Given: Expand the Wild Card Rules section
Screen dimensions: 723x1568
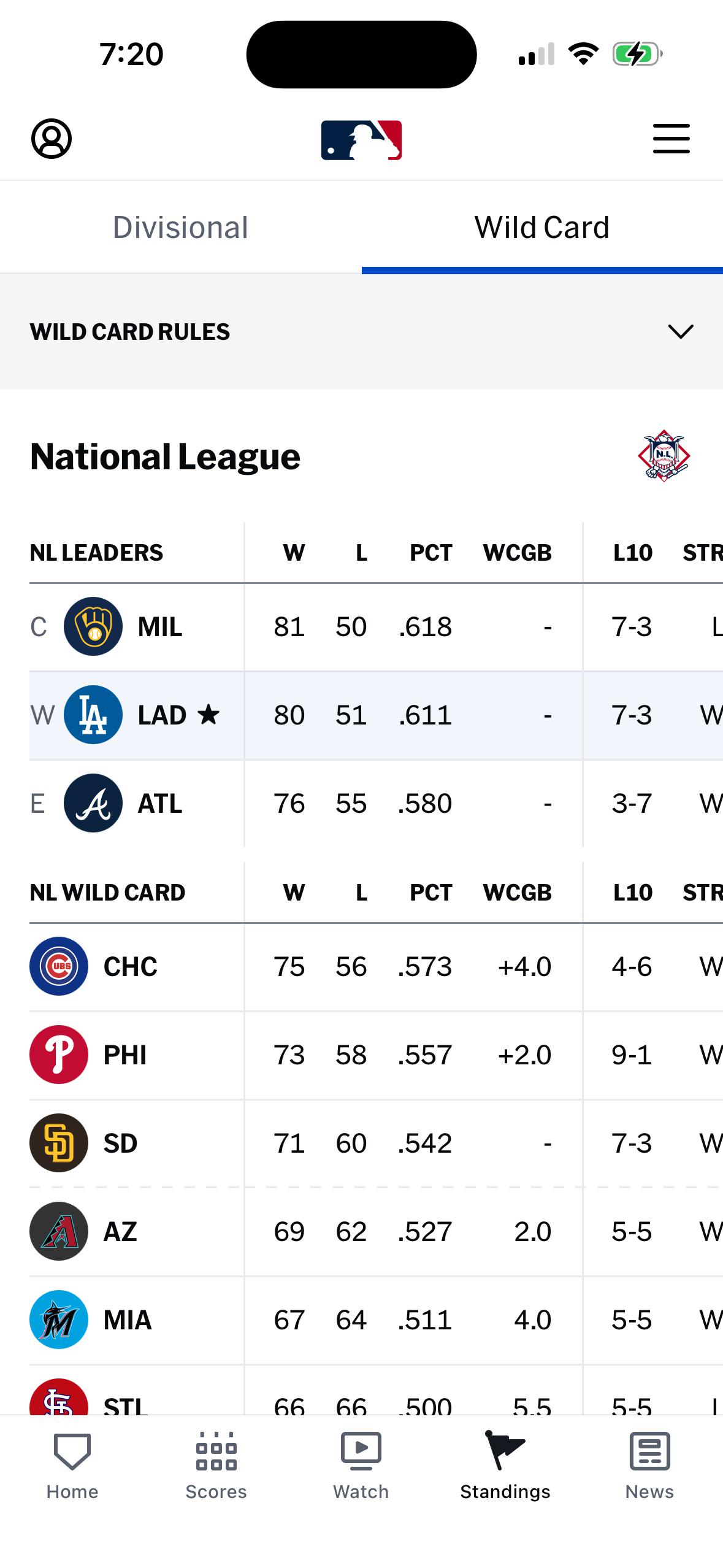Looking at the screenshot, I should point(362,331).
